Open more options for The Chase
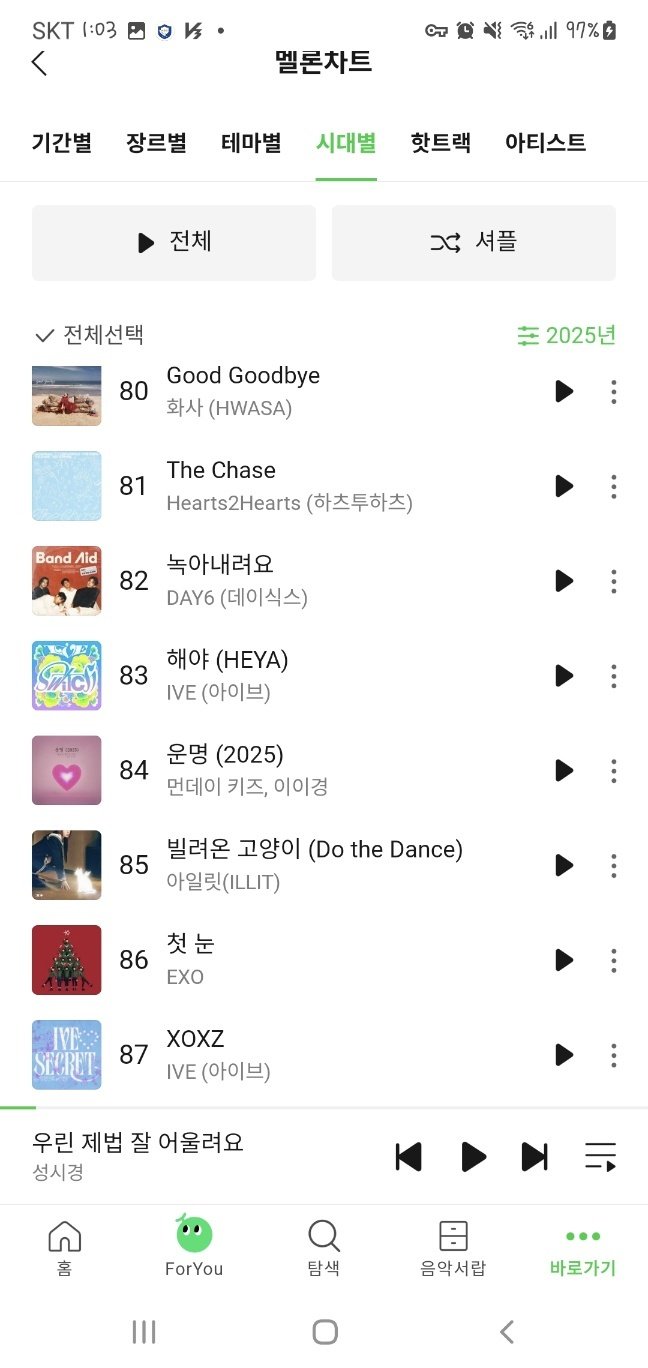This screenshot has width=648, height=1368. point(614,486)
